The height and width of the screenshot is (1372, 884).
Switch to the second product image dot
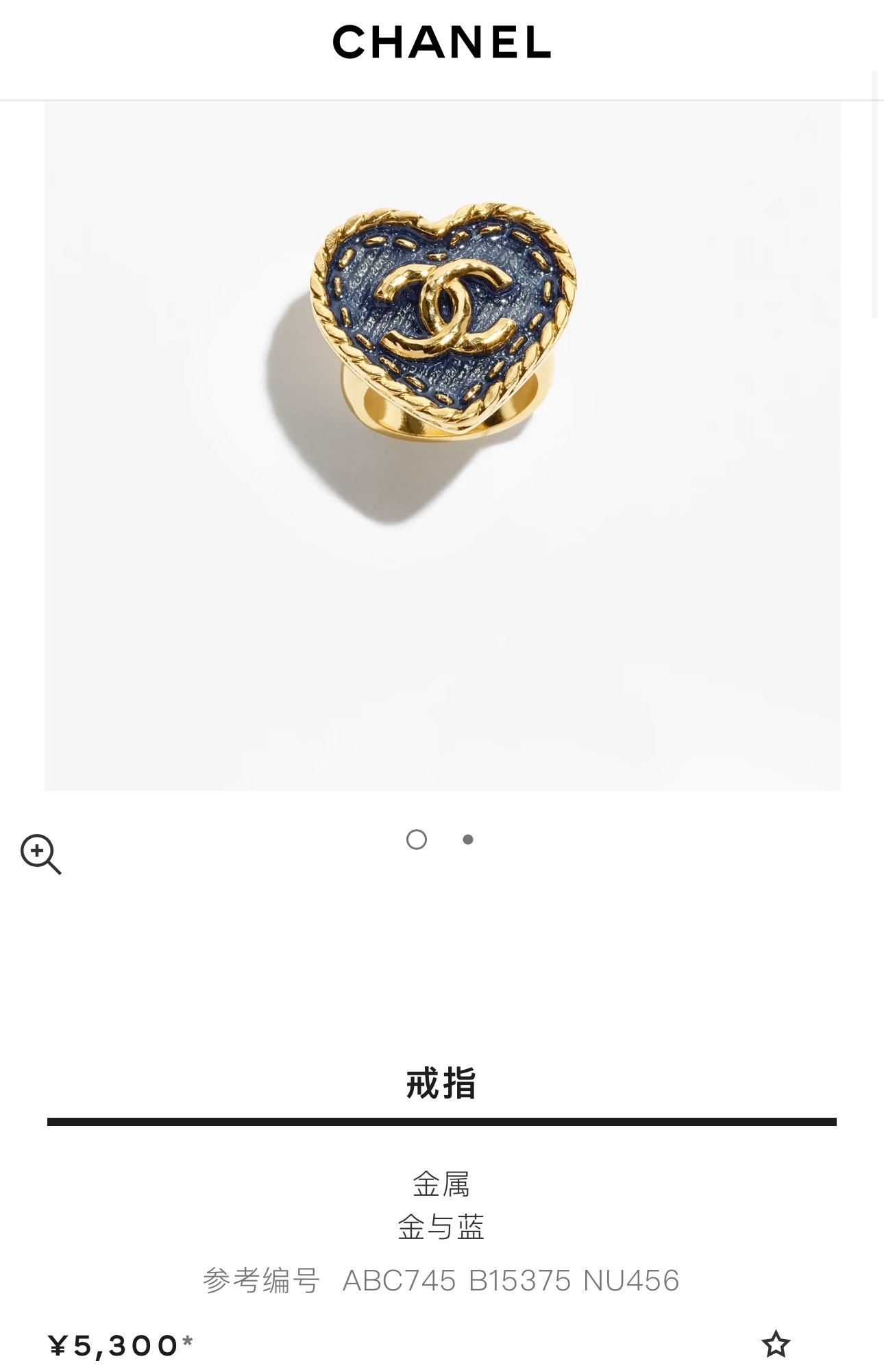[x=468, y=840]
